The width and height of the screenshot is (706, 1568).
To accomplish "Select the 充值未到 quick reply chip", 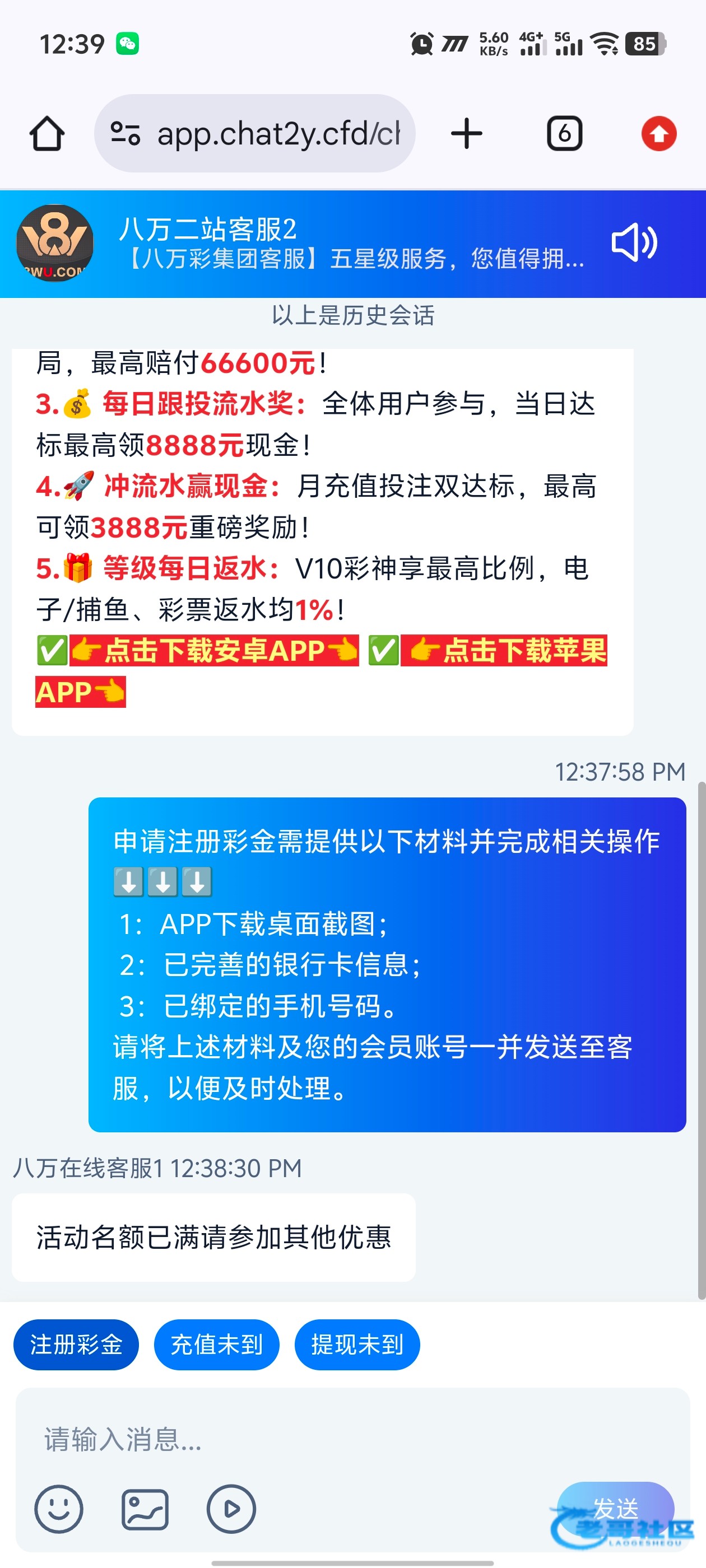I will (x=216, y=1345).
